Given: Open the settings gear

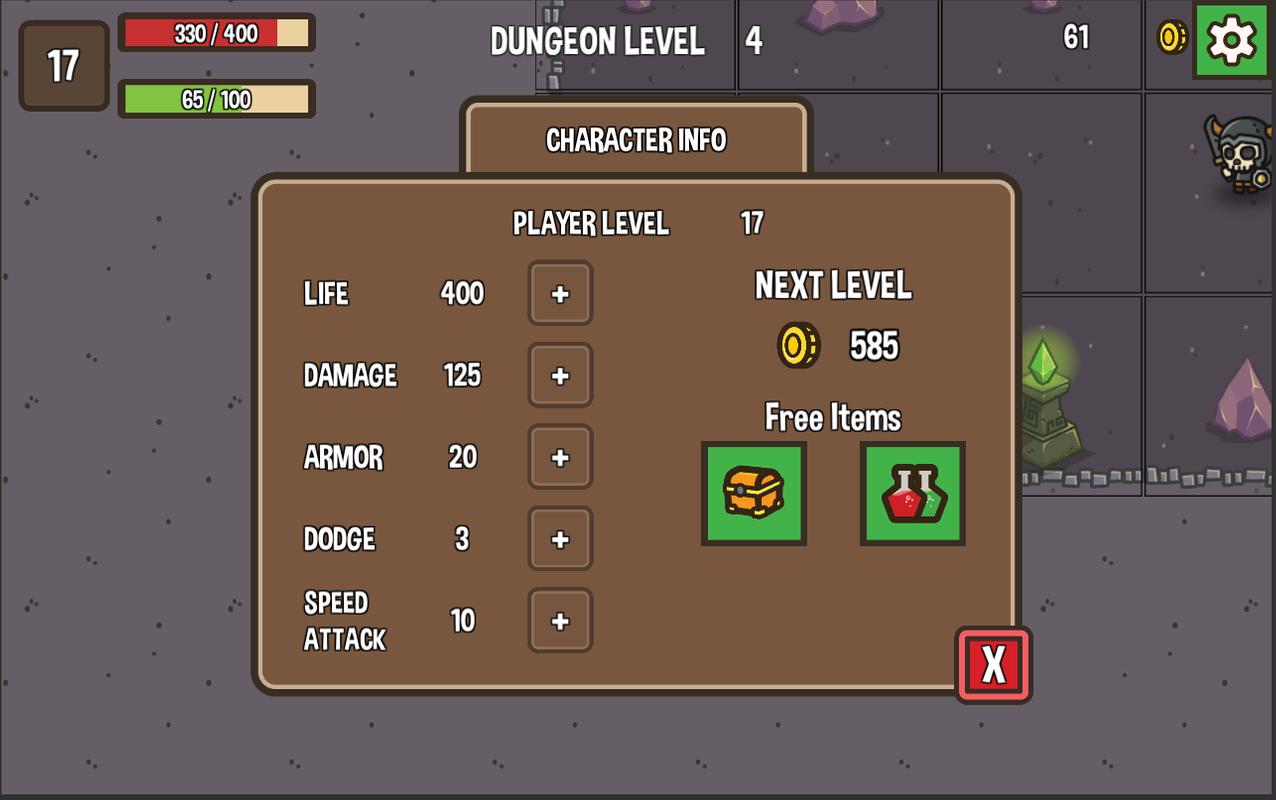Looking at the screenshot, I should point(1232,40).
